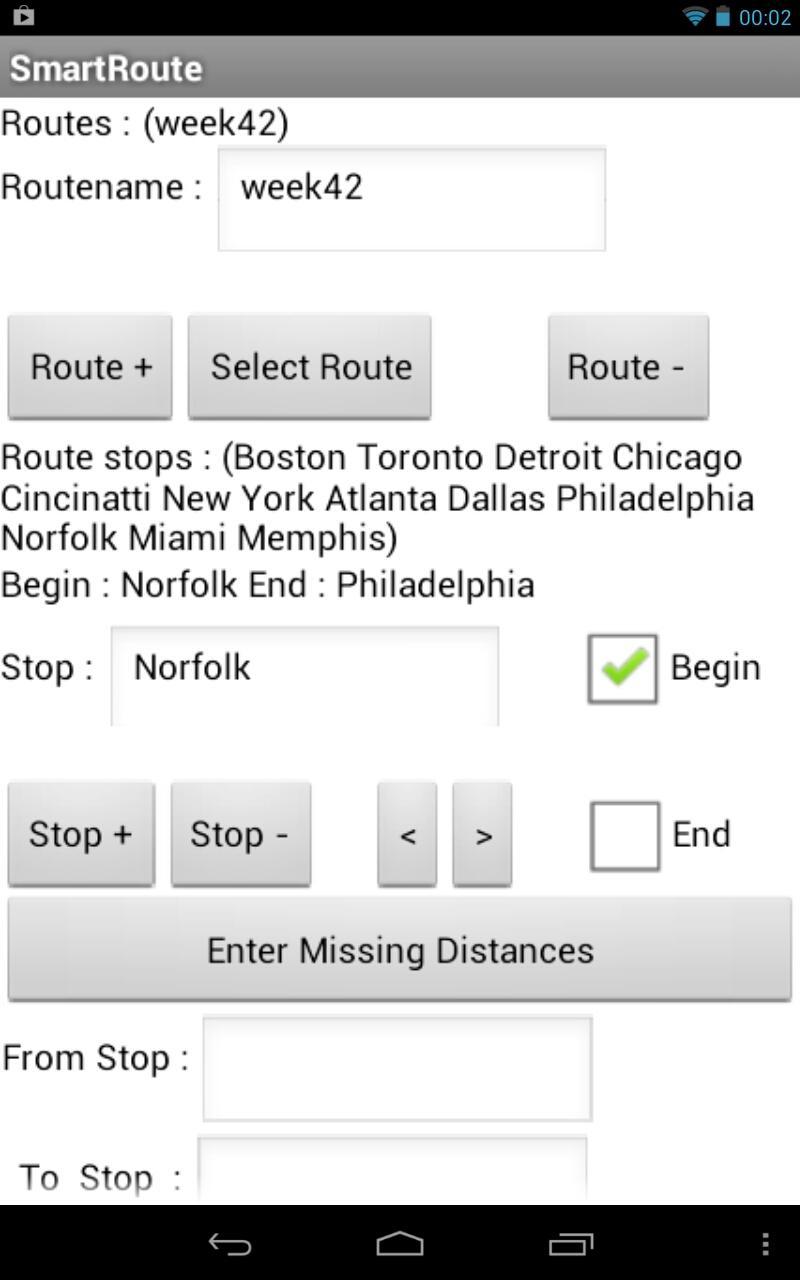Tap the SmartRoute app title
The height and width of the screenshot is (1280, 800).
[104, 68]
